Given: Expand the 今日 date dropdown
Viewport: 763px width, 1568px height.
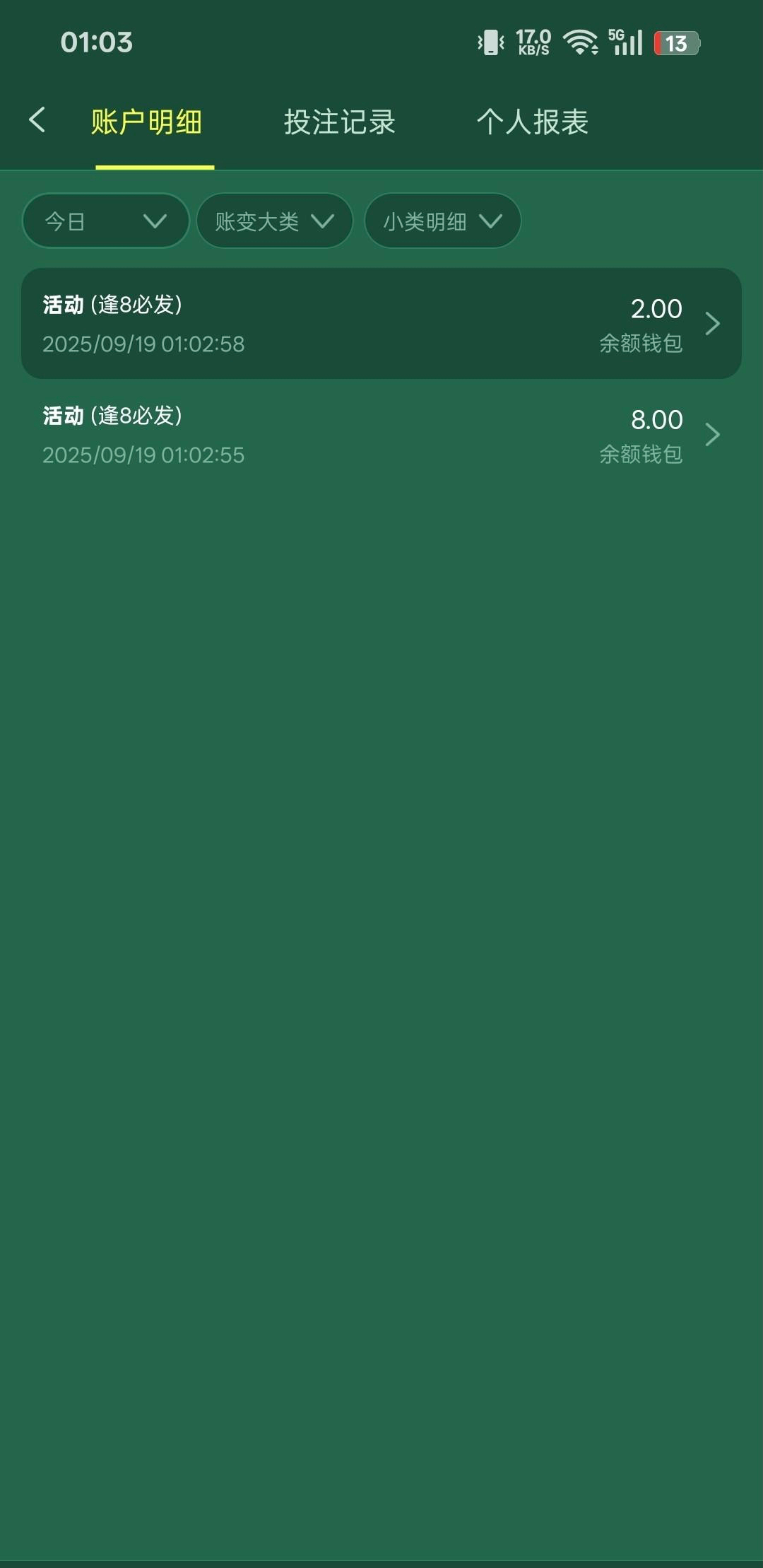Looking at the screenshot, I should point(106,221).
